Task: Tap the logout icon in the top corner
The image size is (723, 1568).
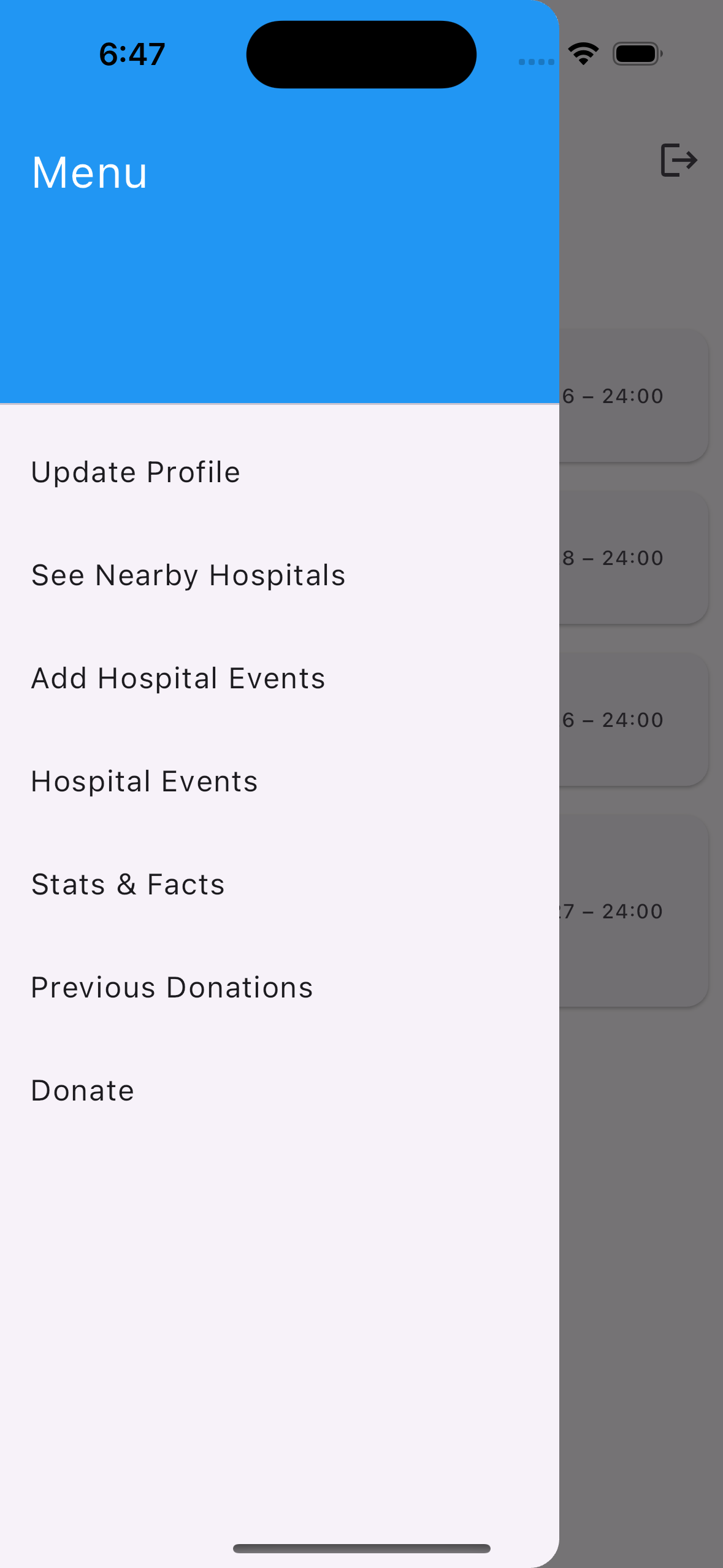Action: (x=678, y=159)
